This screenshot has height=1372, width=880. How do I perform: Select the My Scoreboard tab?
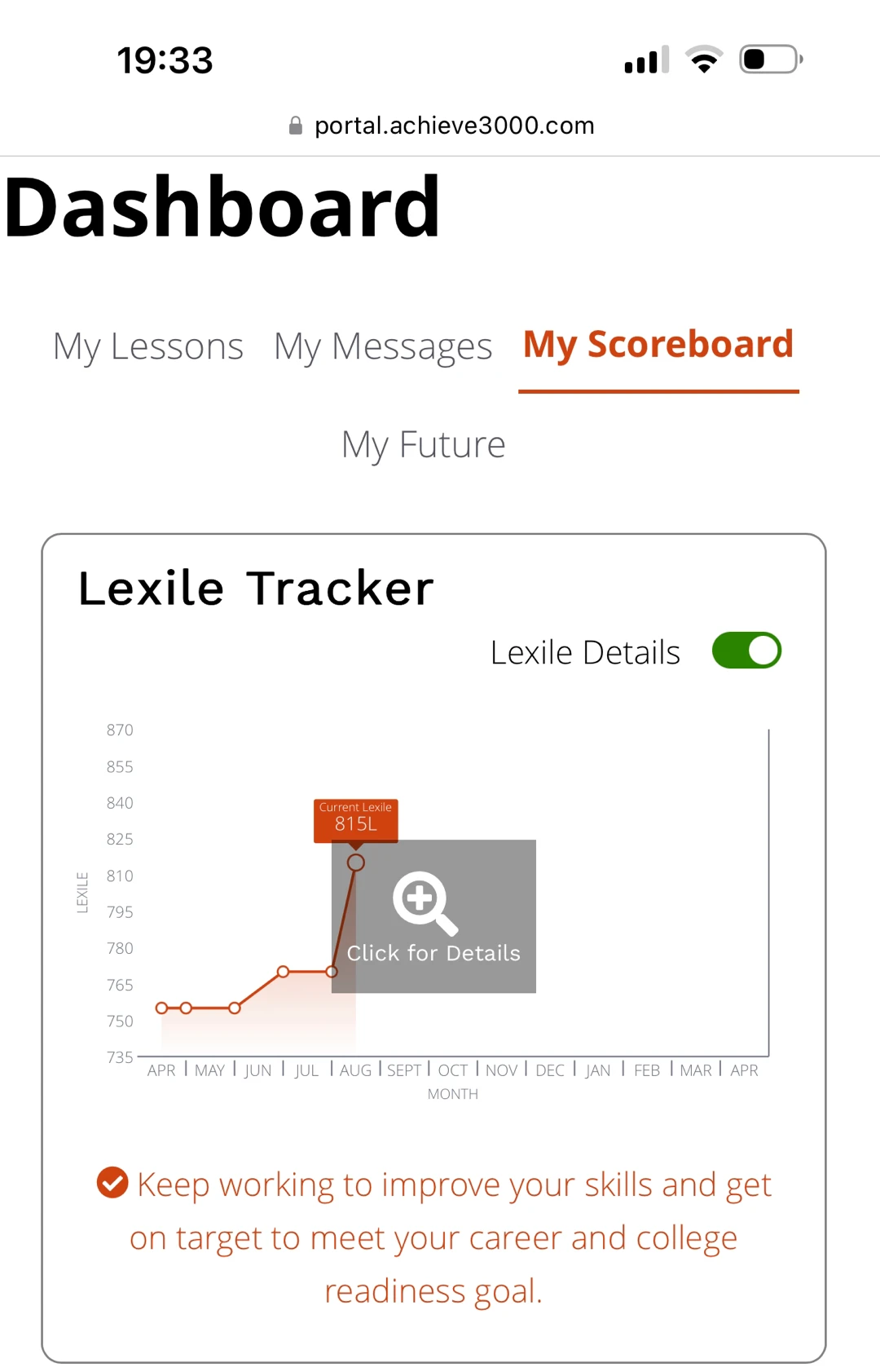point(658,346)
